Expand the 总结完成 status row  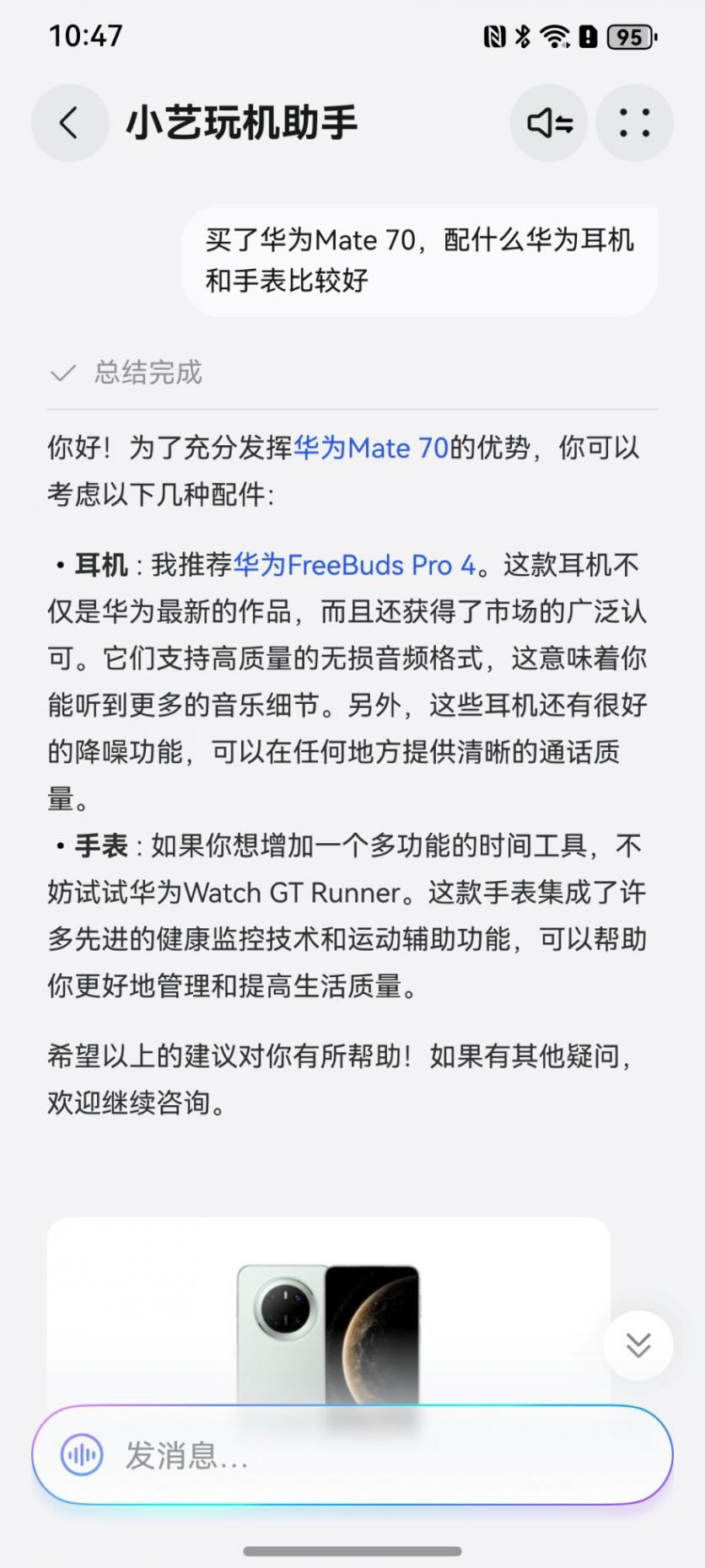(x=126, y=373)
